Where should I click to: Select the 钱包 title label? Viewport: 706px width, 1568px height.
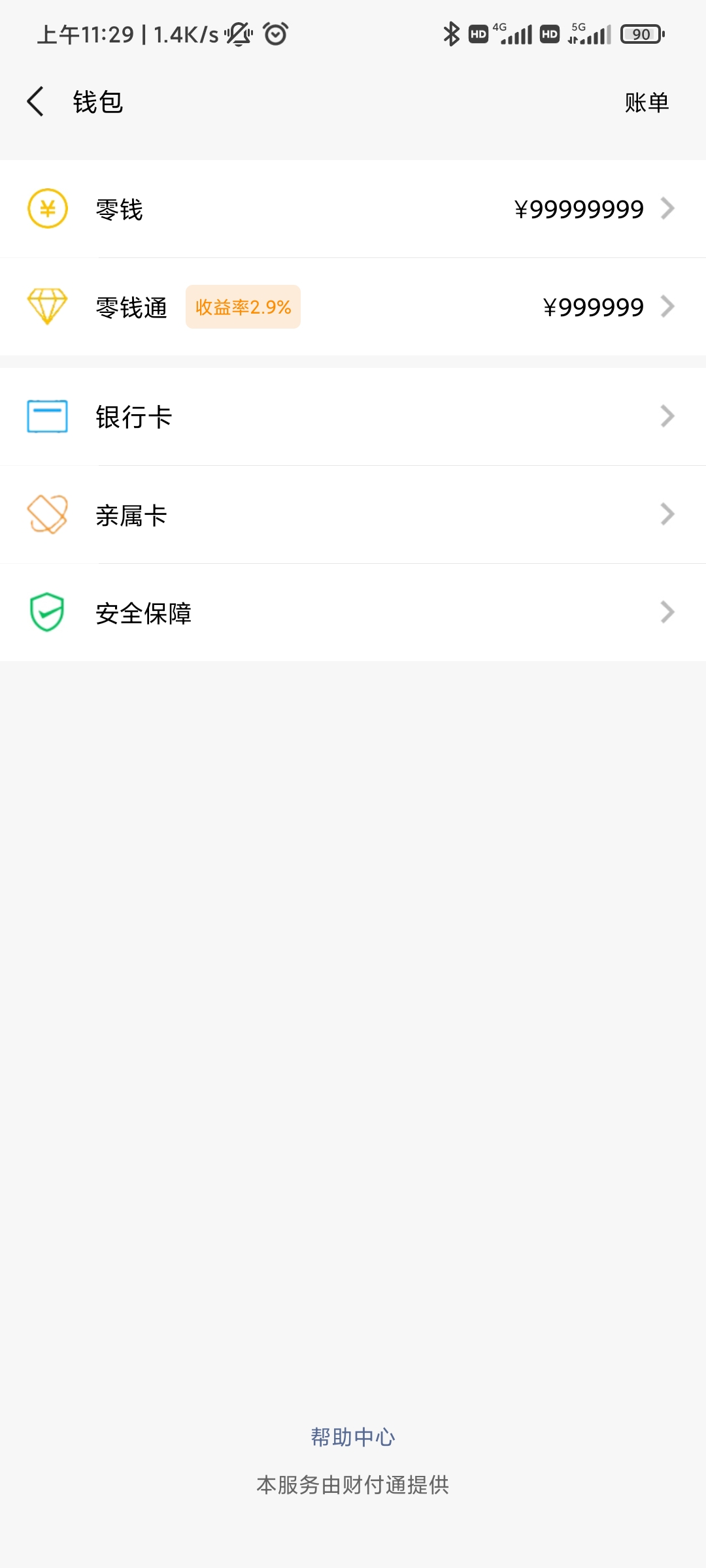coord(98,102)
